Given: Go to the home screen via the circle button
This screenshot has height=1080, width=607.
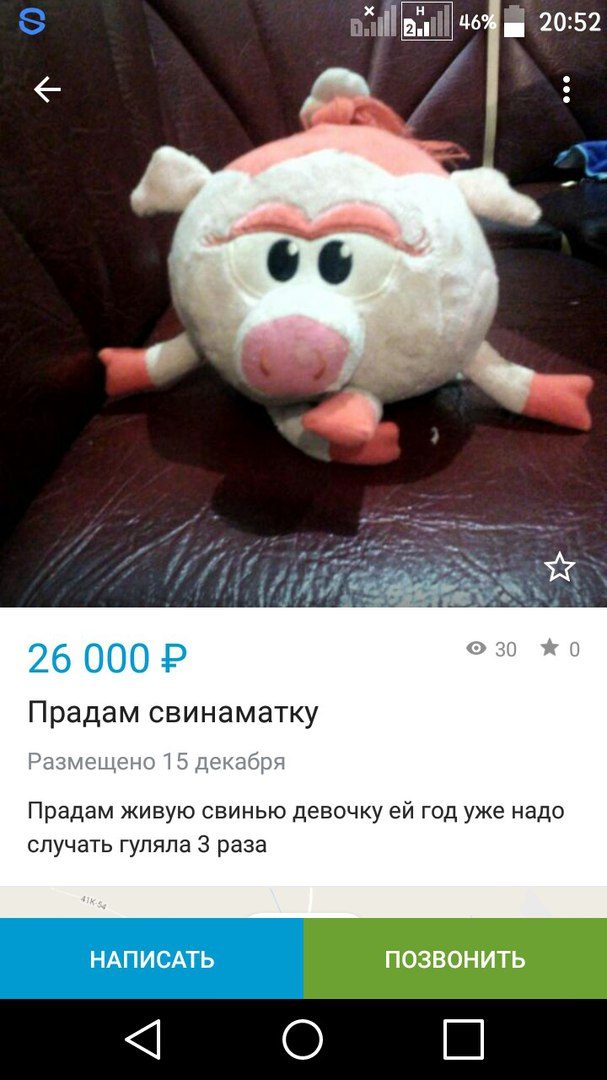Looking at the screenshot, I should click(x=303, y=1039).
